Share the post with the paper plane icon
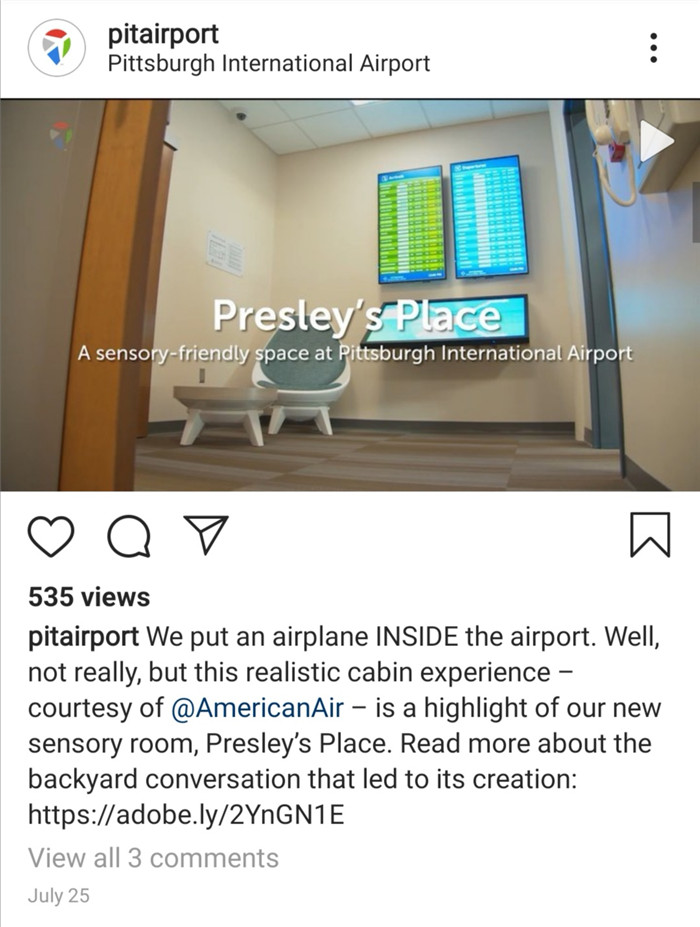The width and height of the screenshot is (700, 927). pyautogui.click(x=206, y=534)
